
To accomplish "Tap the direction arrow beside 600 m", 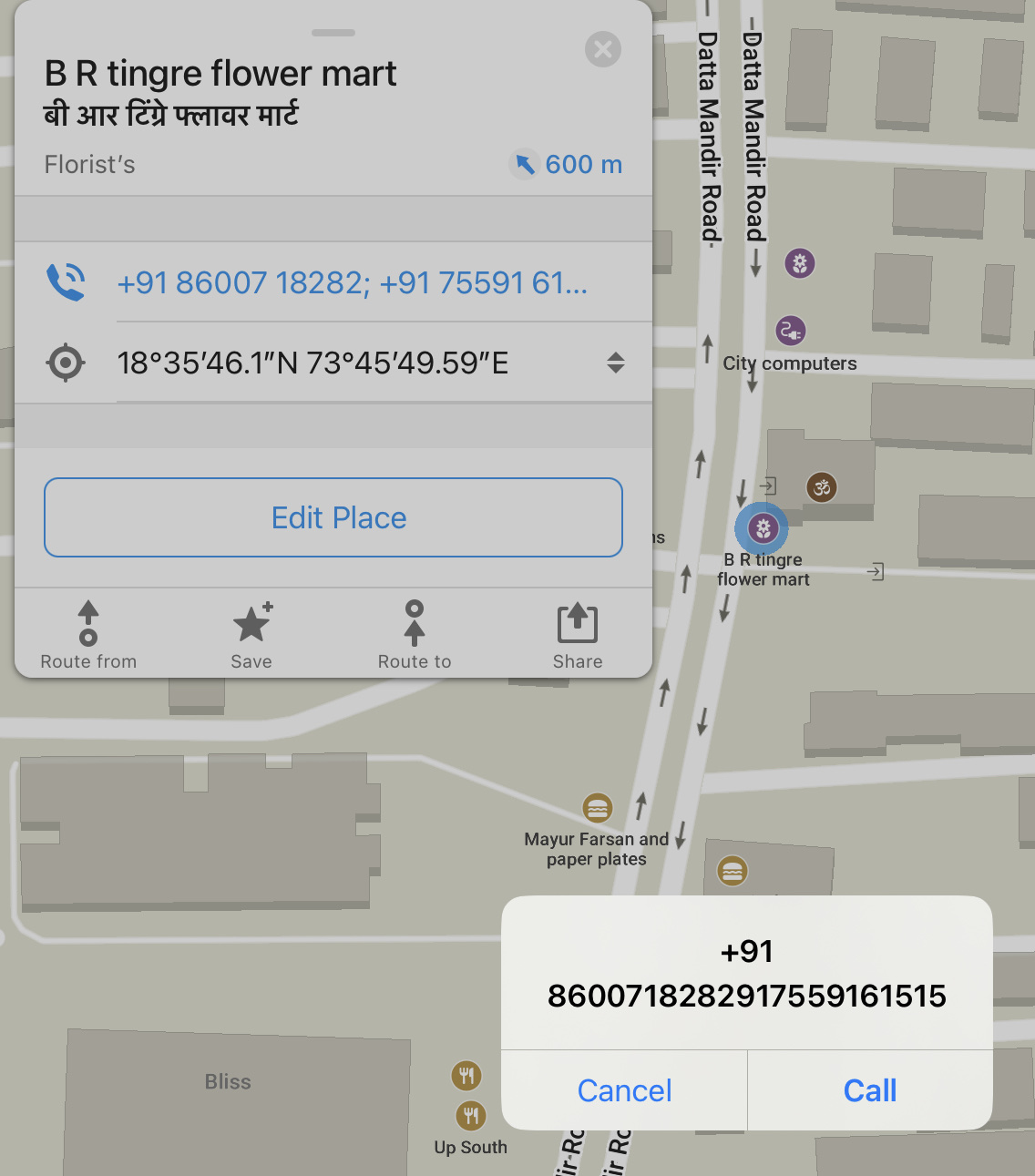I will [523, 165].
